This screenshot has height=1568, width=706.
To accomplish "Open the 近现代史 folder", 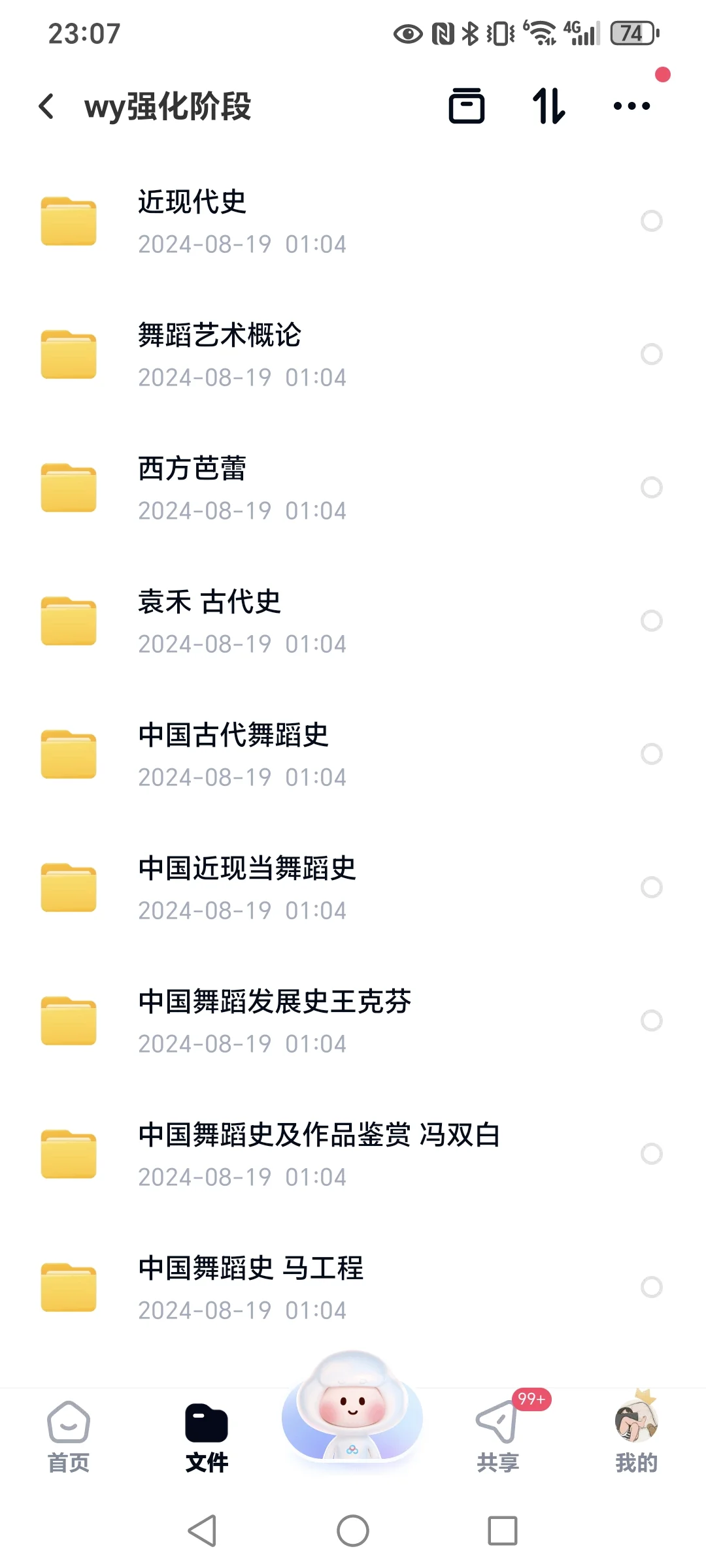I will coord(353,221).
